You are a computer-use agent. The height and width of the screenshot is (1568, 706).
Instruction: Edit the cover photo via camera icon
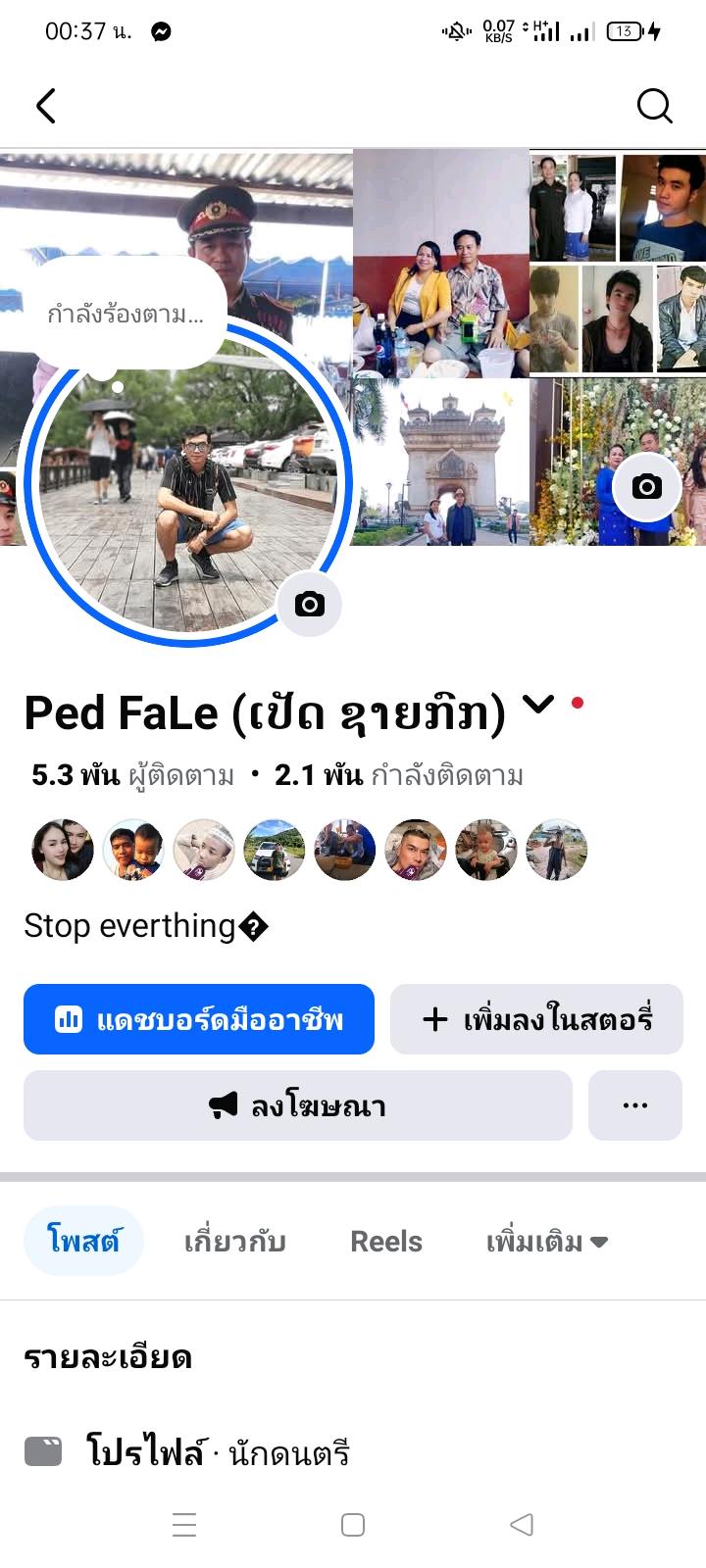pyautogui.click(x=646, y=486)
